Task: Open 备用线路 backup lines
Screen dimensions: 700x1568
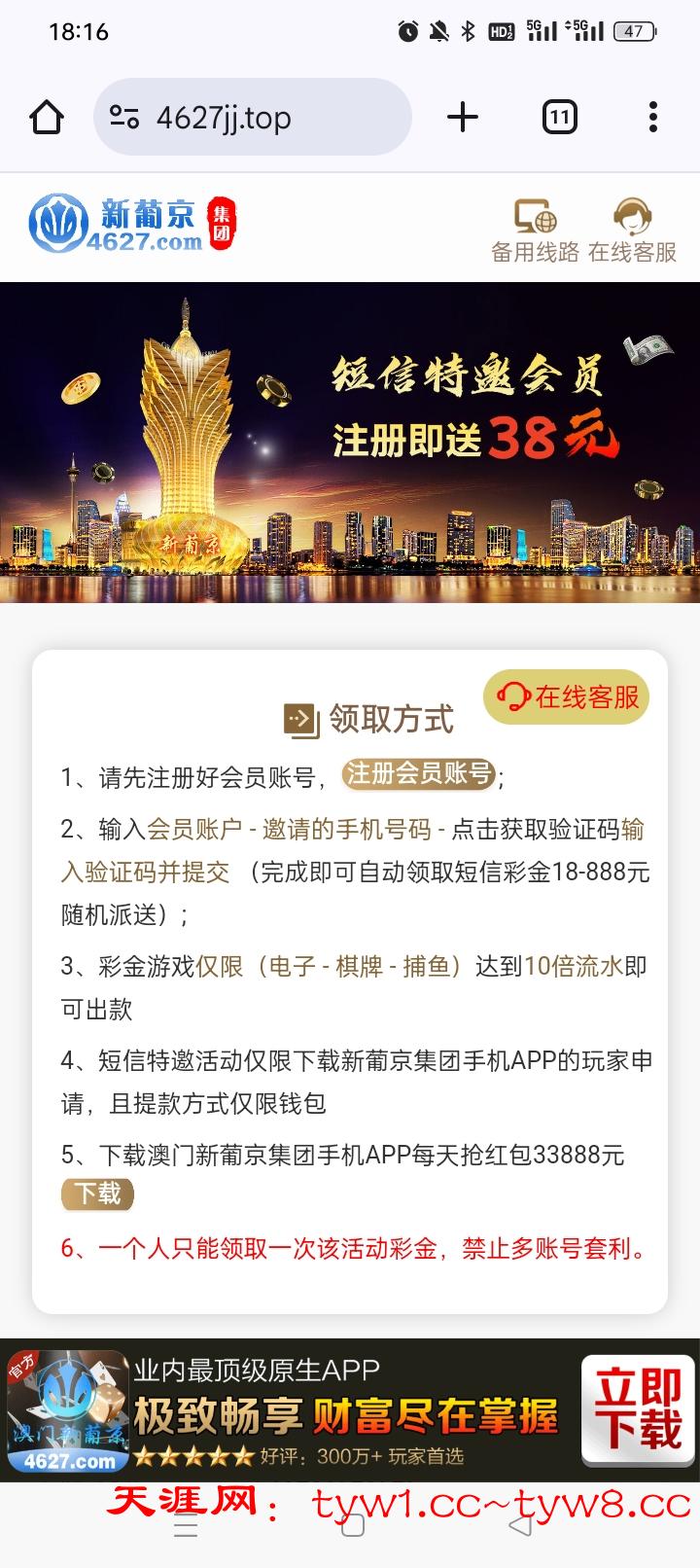Action: (x=535, y=232)
